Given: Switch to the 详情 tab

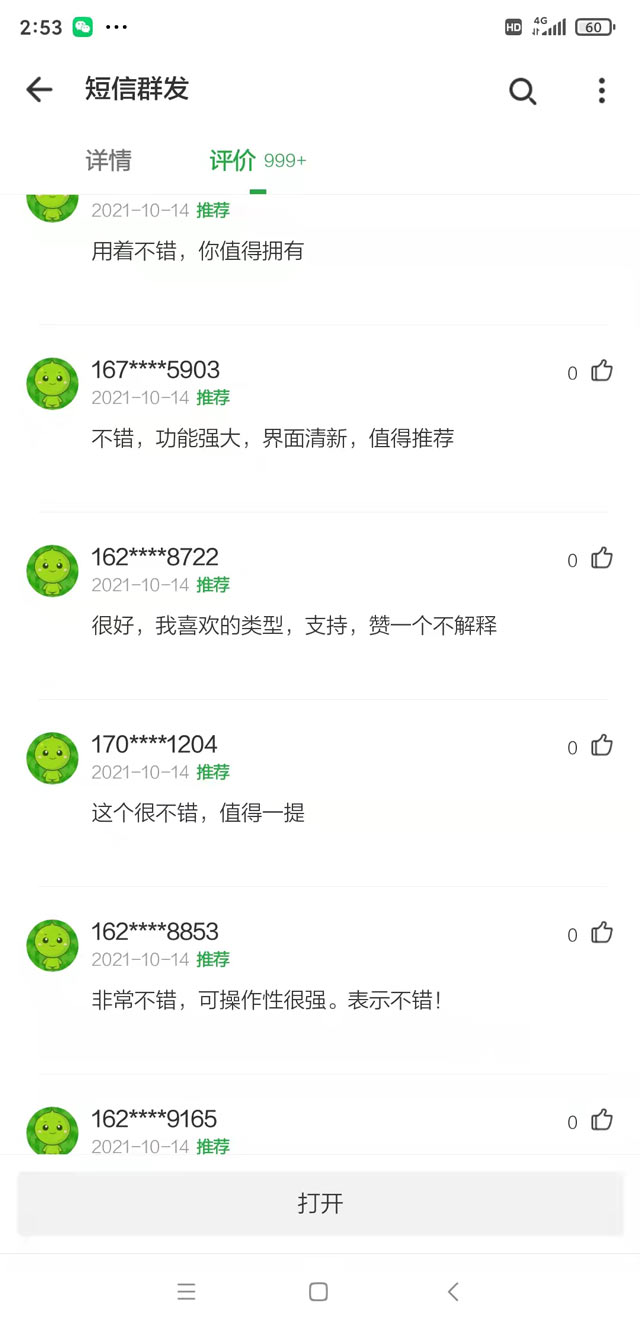Looking at the screenshot, I should 108,161.
